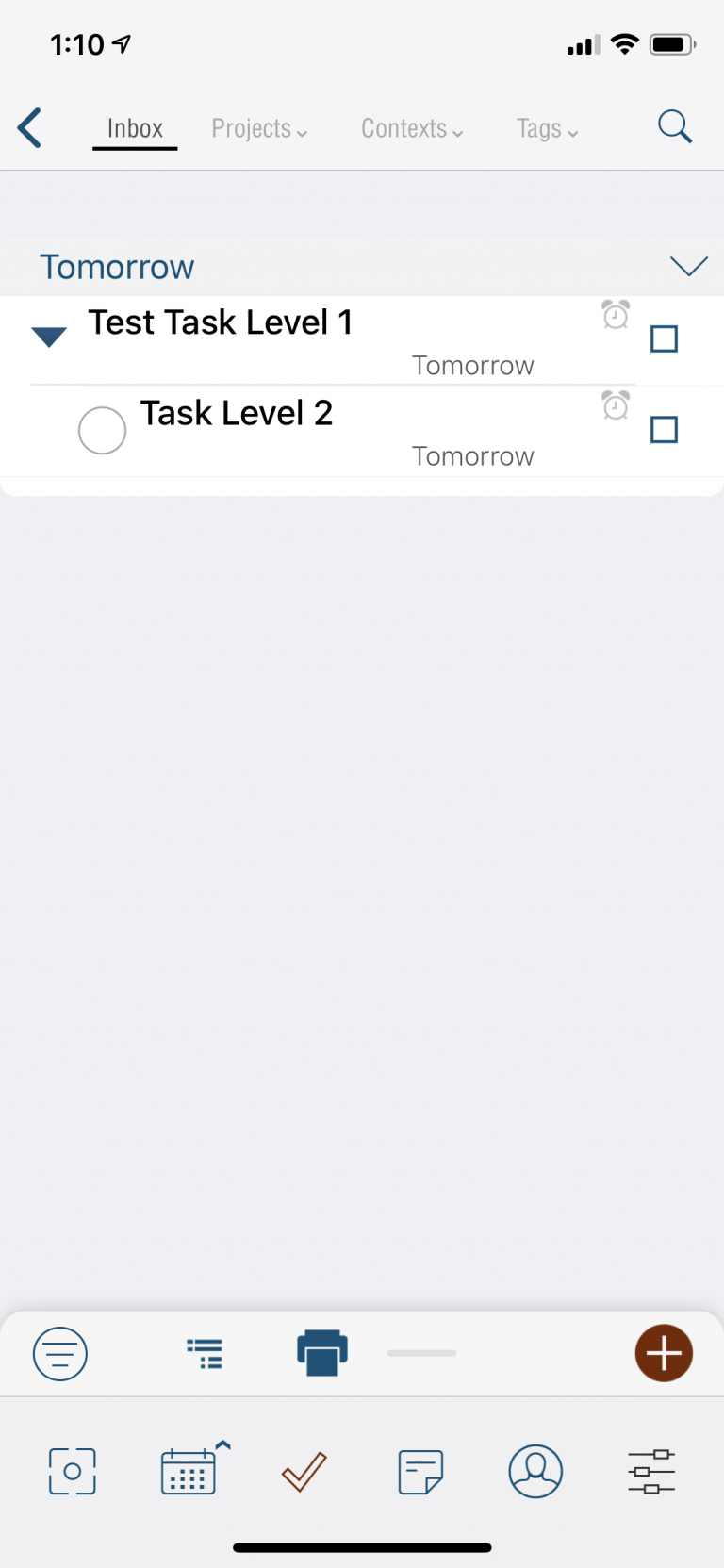The image size is (724, 1568).
Task: Collapse the Tomorrow section with its chevron
Action: click(x=689, y=266)
